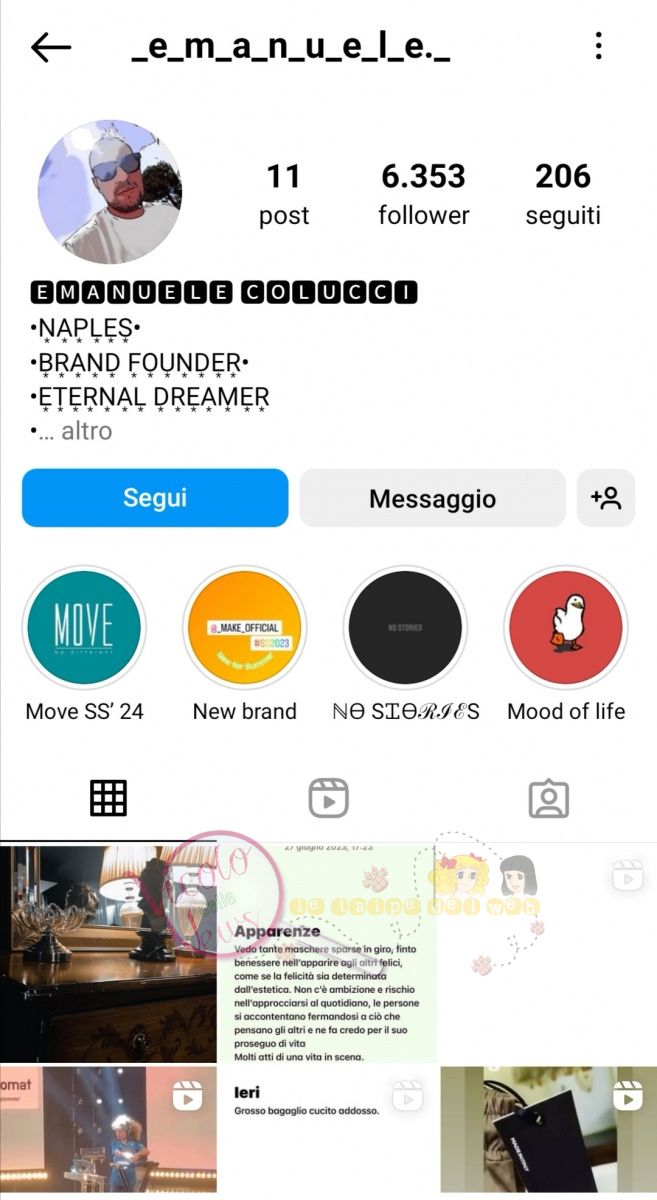Send a message with Messaggio

pos(432,498)
